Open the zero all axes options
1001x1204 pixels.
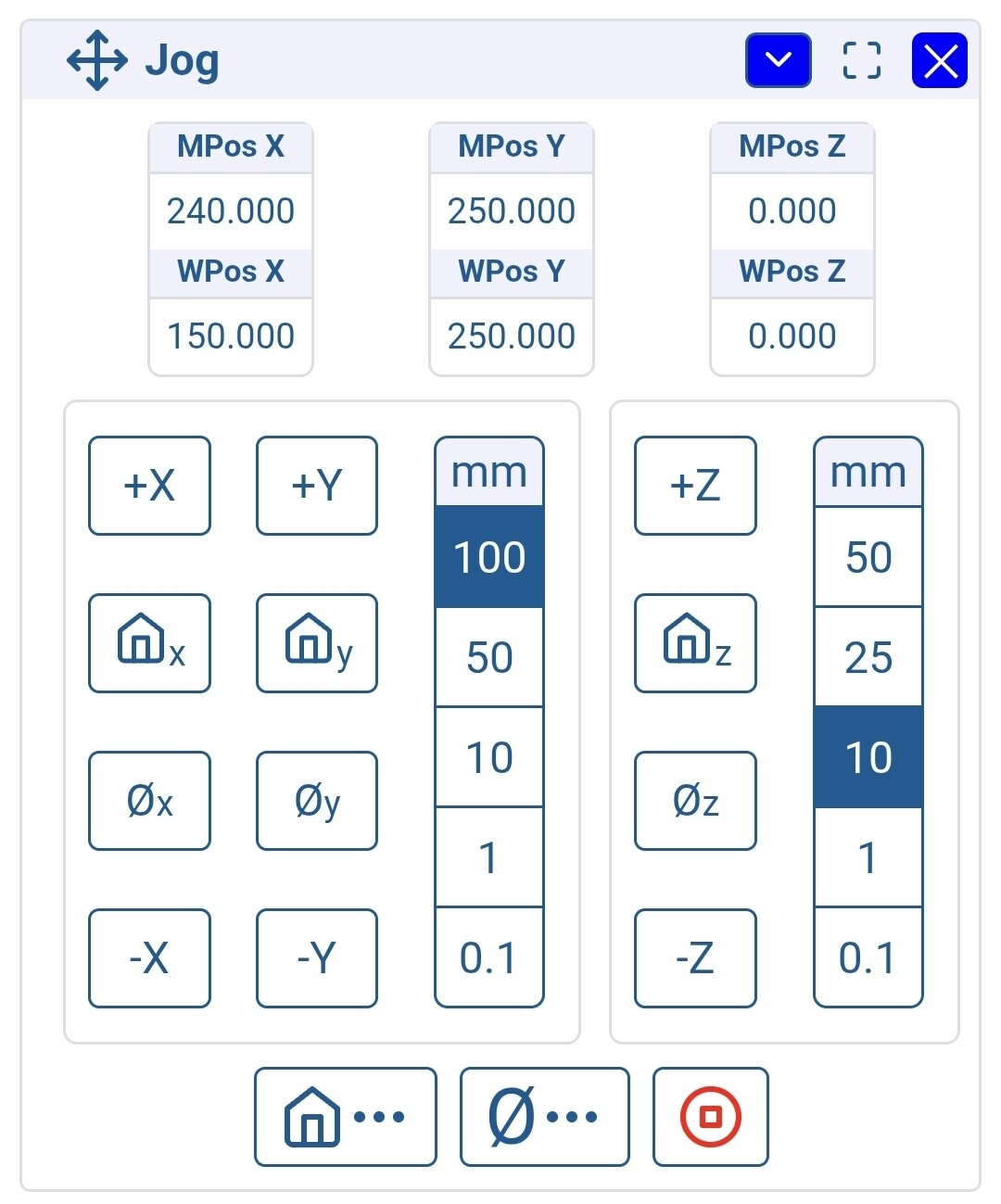tap(544, 1117)
